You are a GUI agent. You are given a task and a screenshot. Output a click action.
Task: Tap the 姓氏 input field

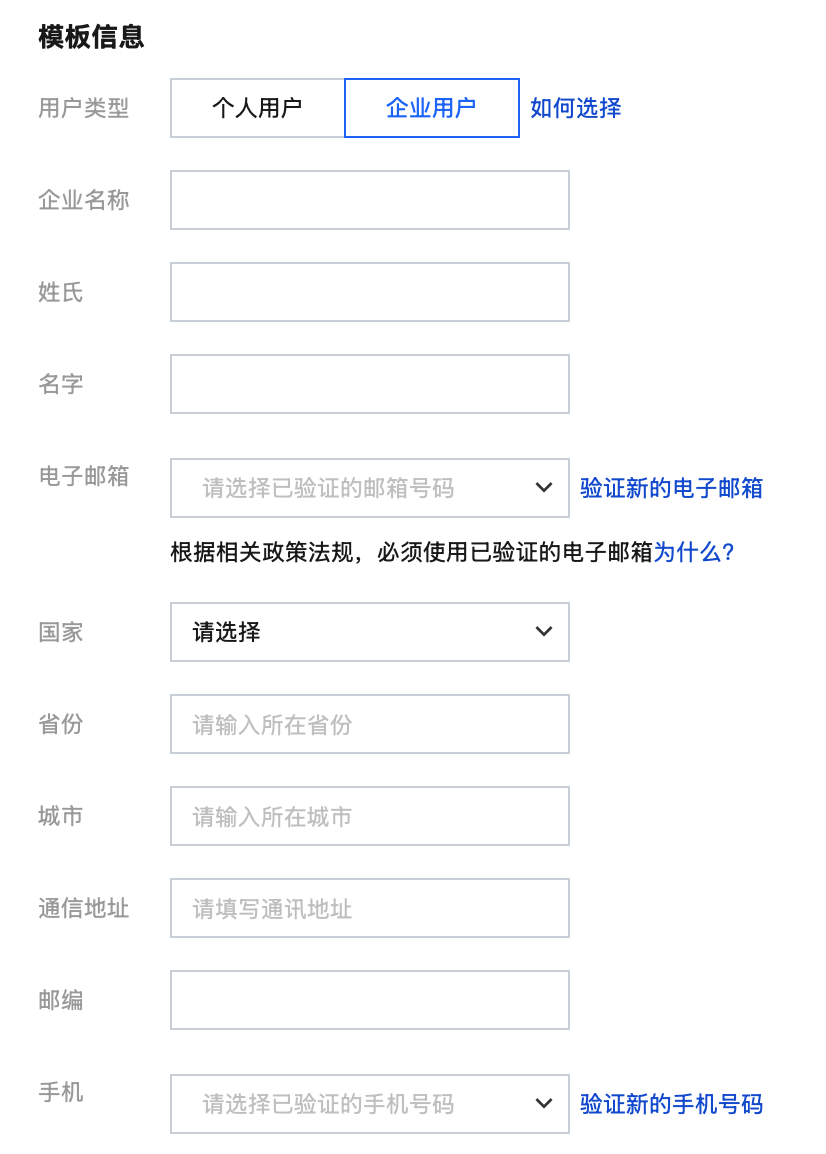[x=369, y=292]
